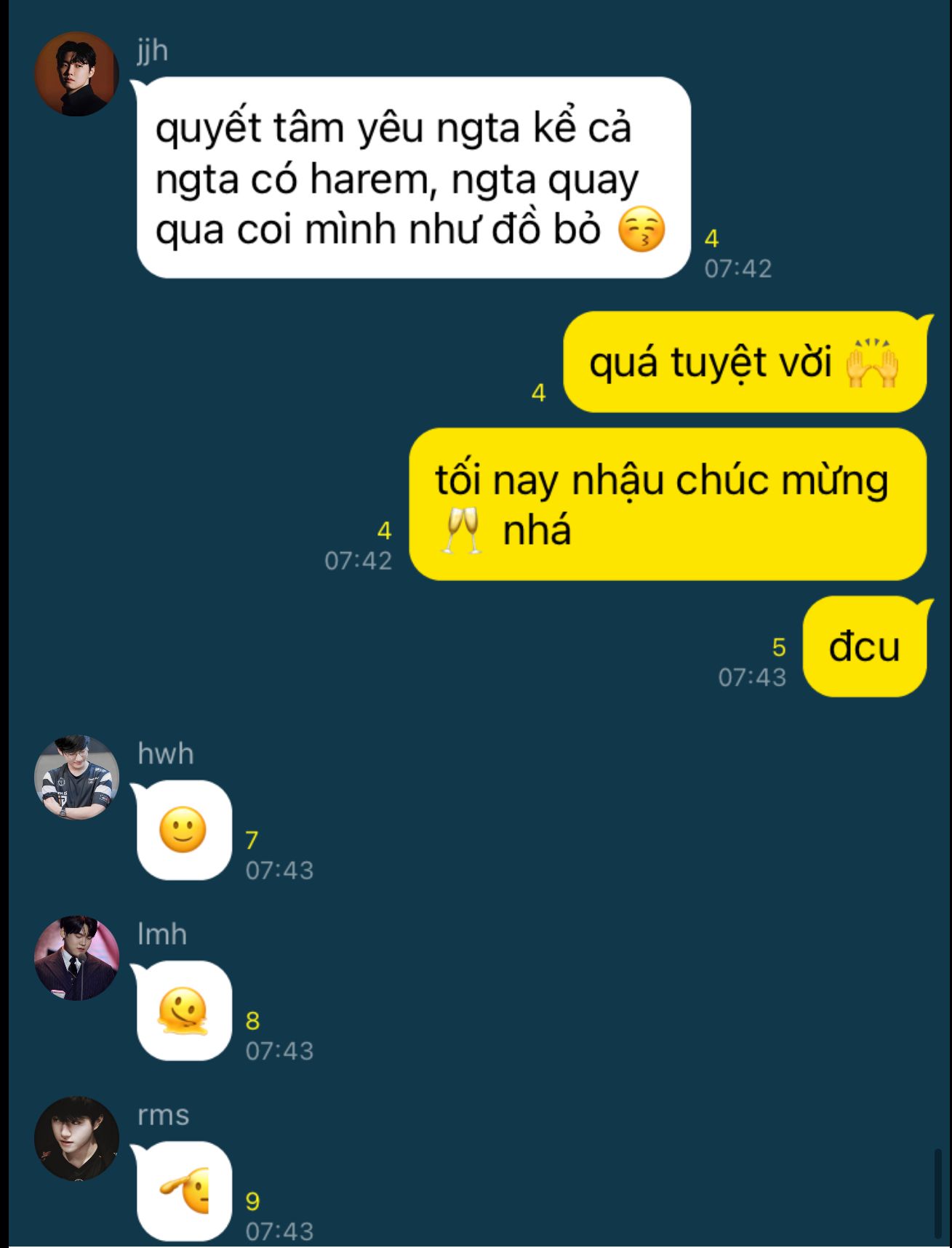Open jjh's profile picture

[x=76, y=73]
